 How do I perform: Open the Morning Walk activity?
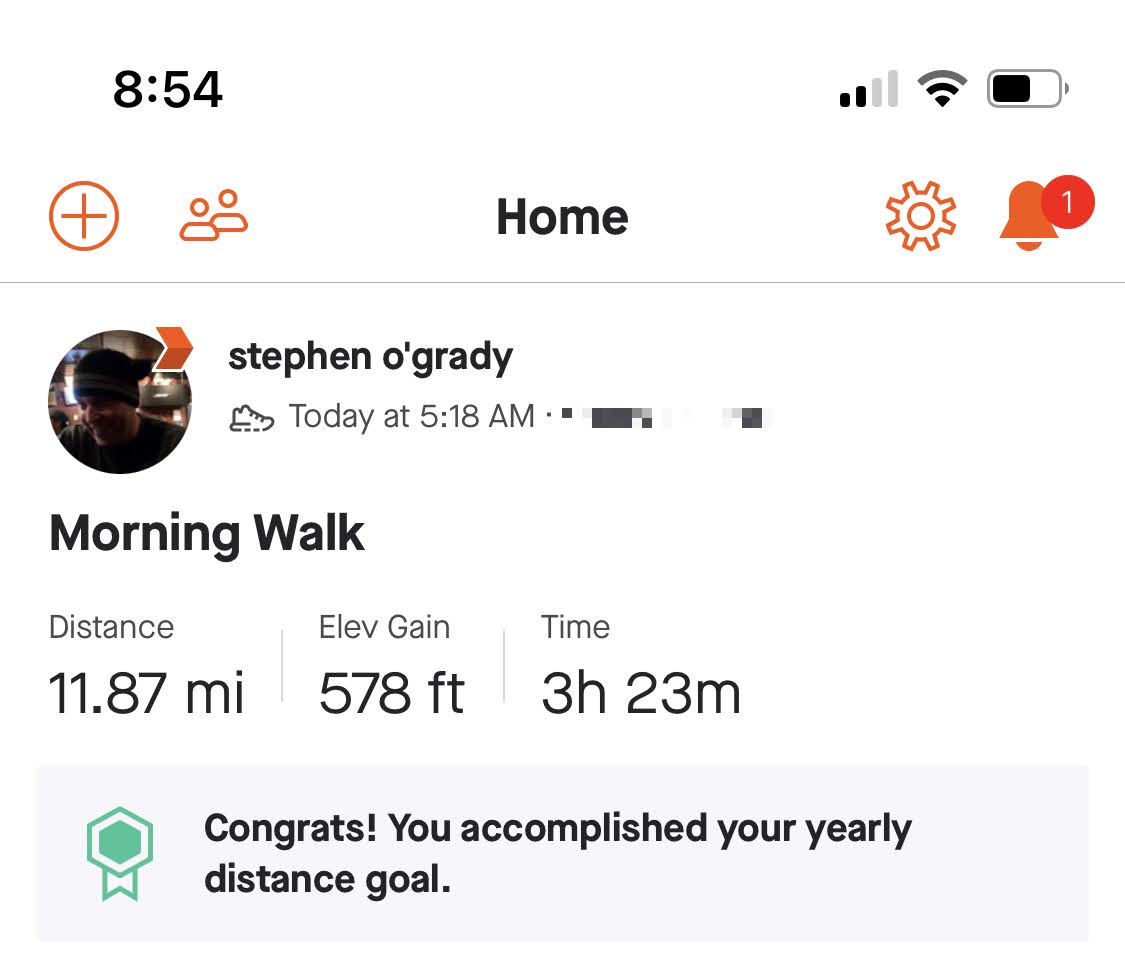click(x=207, y=533)
